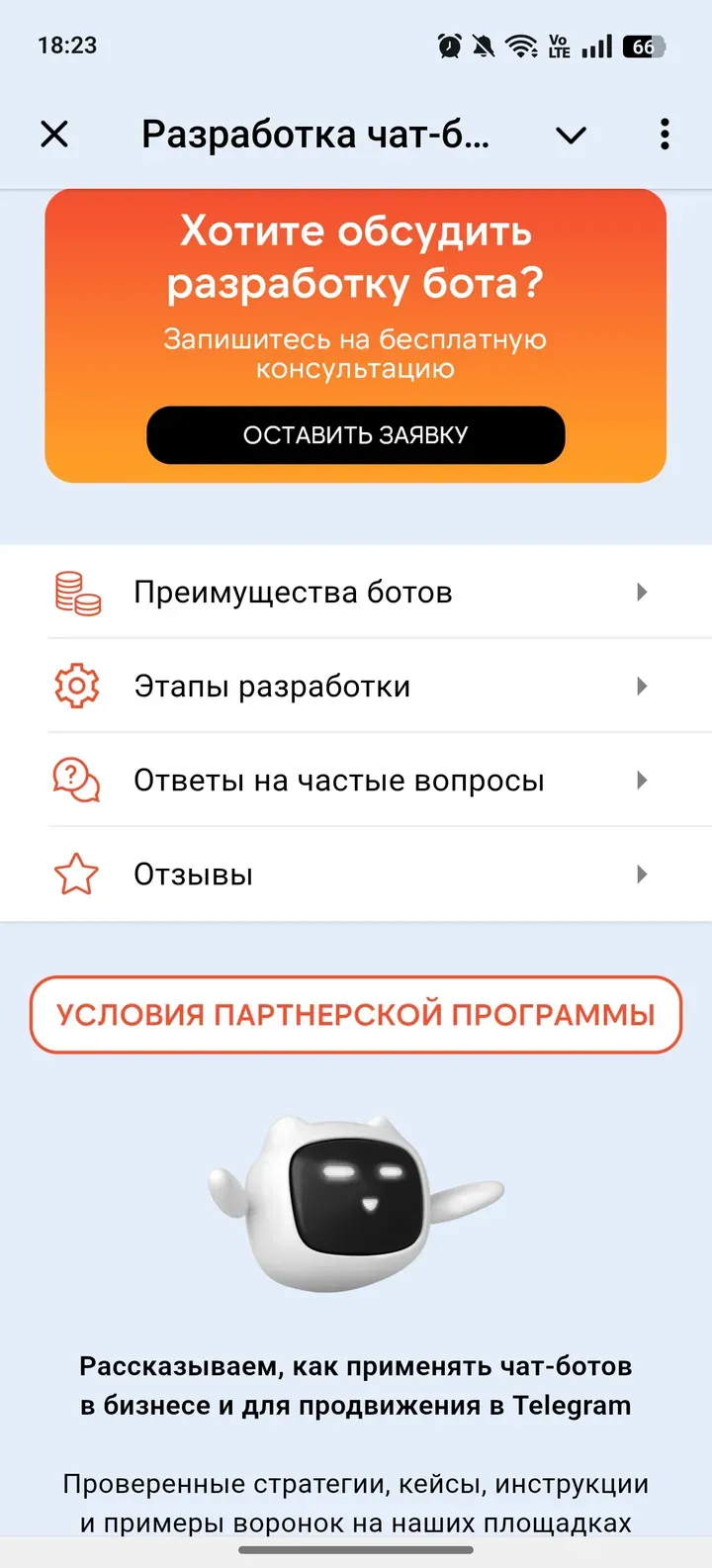Image resolution: width=712 pixels, height=1568 pixels.
Task: Close the bot page with the X icon
Action: click(54, 135)
